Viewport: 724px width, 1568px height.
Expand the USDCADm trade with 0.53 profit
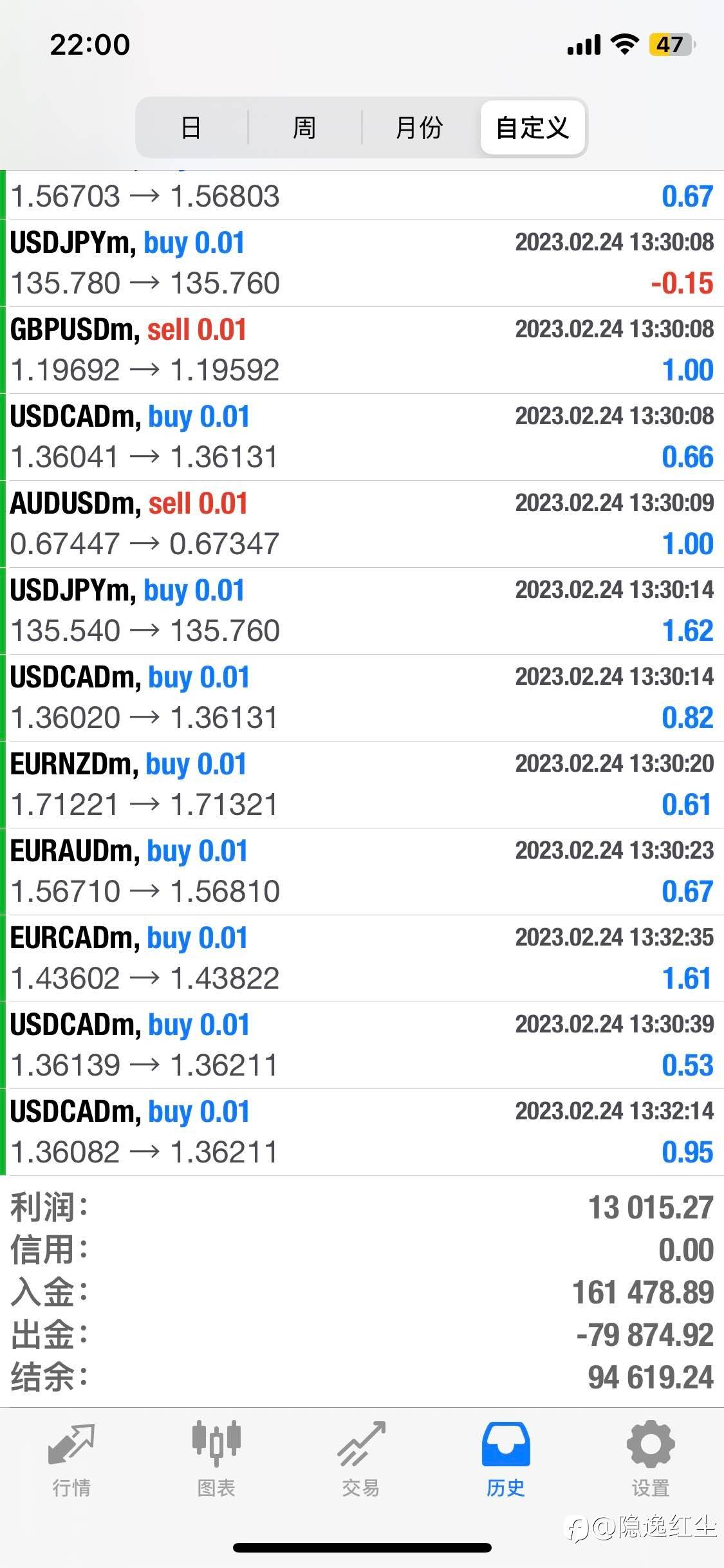pyautogui.click(x=362, y=1045)
